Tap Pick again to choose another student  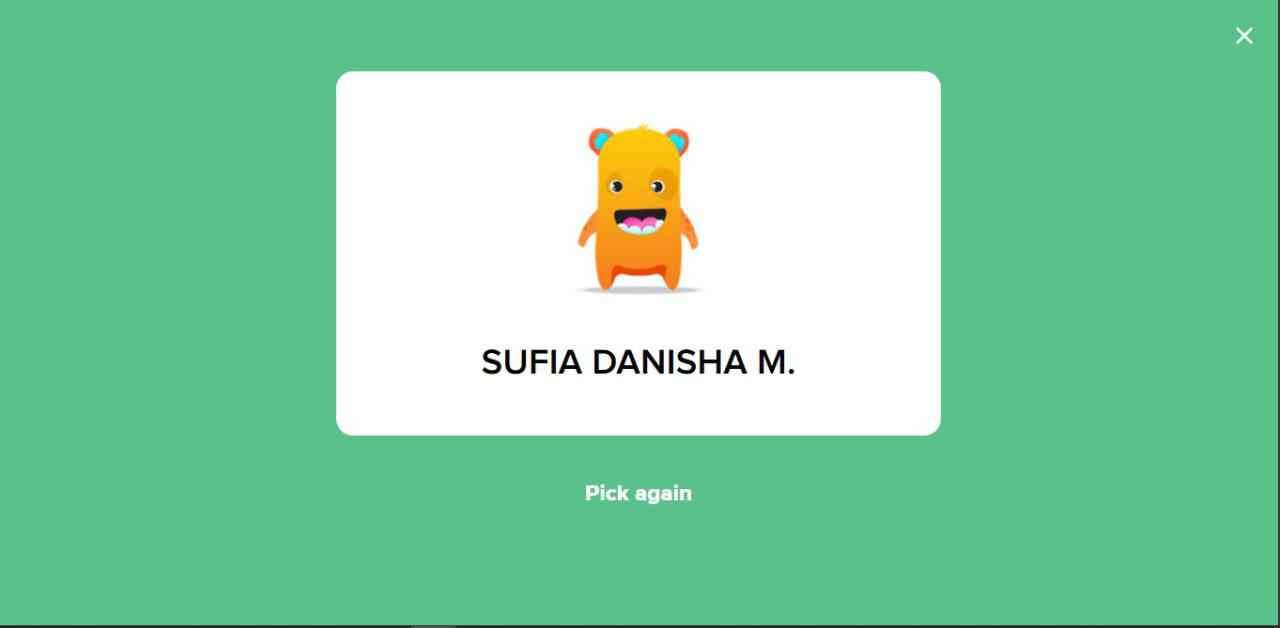coord(638,493)
